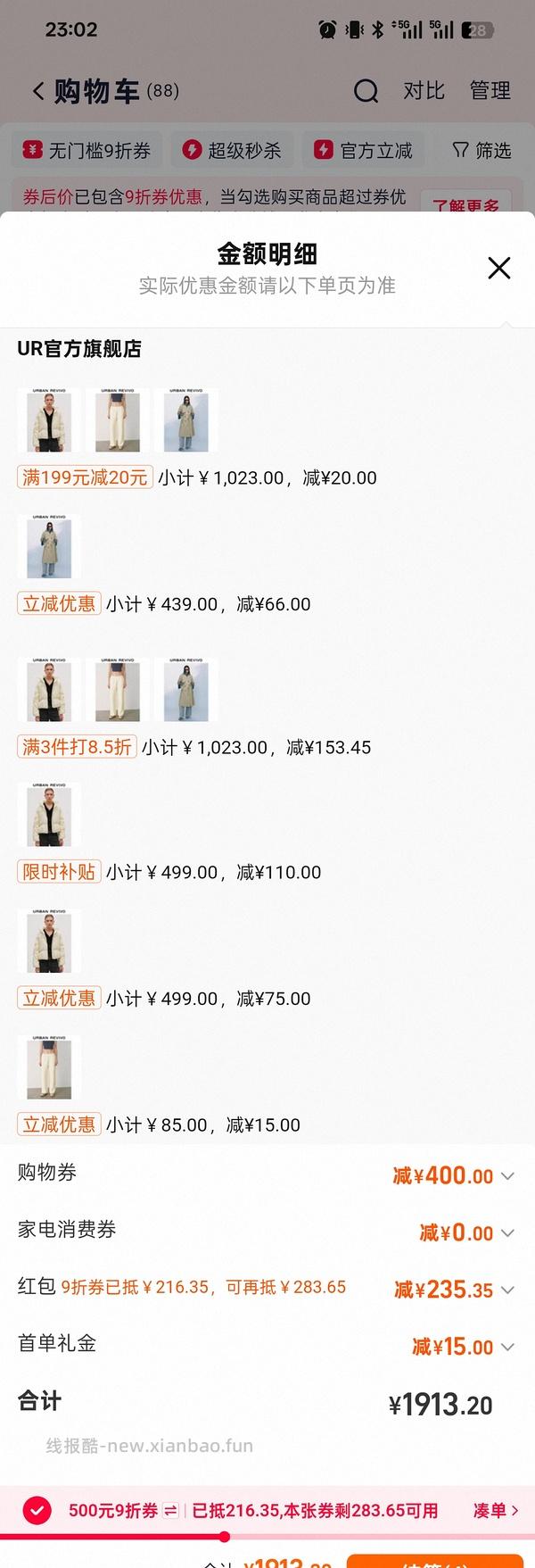This screenshot has height=1568, width=535.
Task: Tap the 对比 button
Action: 424,91
